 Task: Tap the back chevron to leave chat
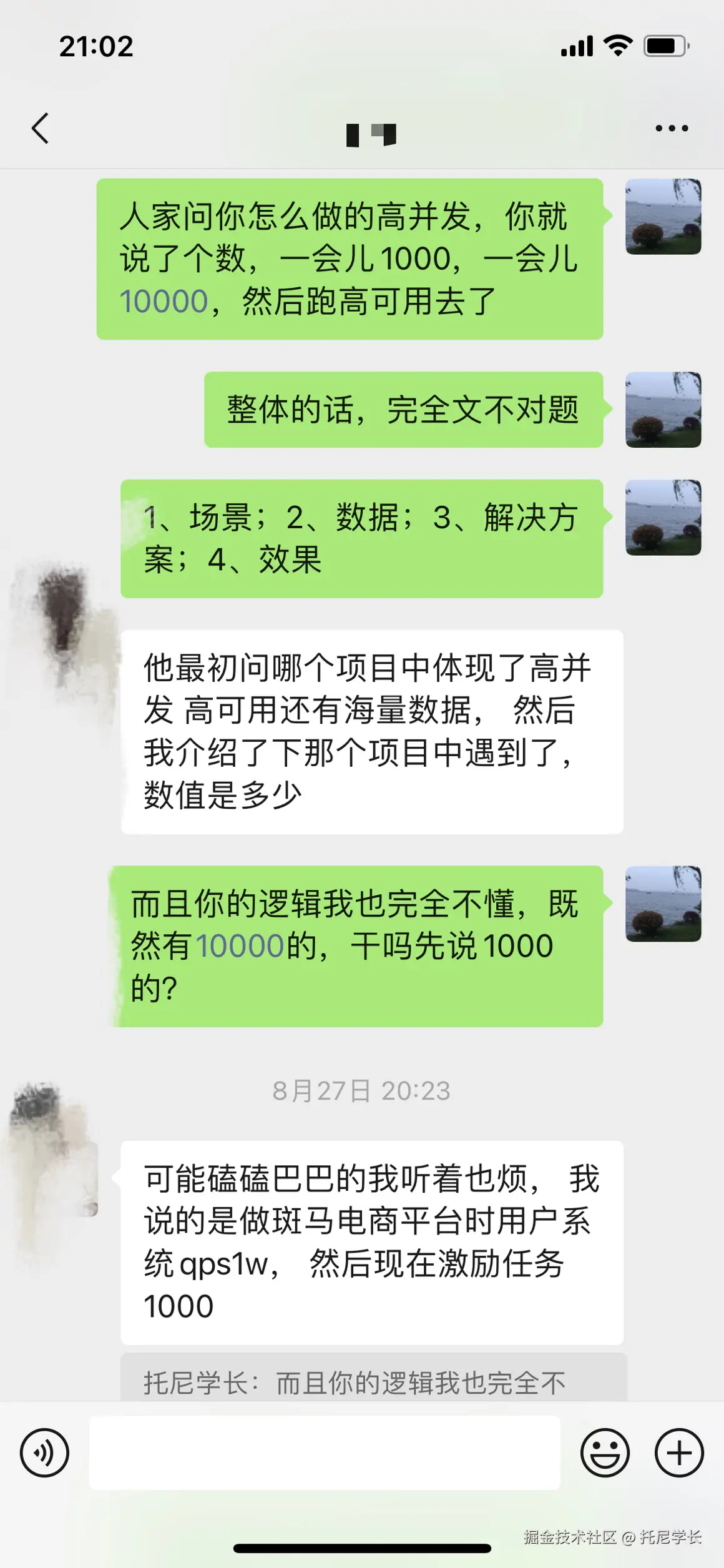click(x=40, y=128)
